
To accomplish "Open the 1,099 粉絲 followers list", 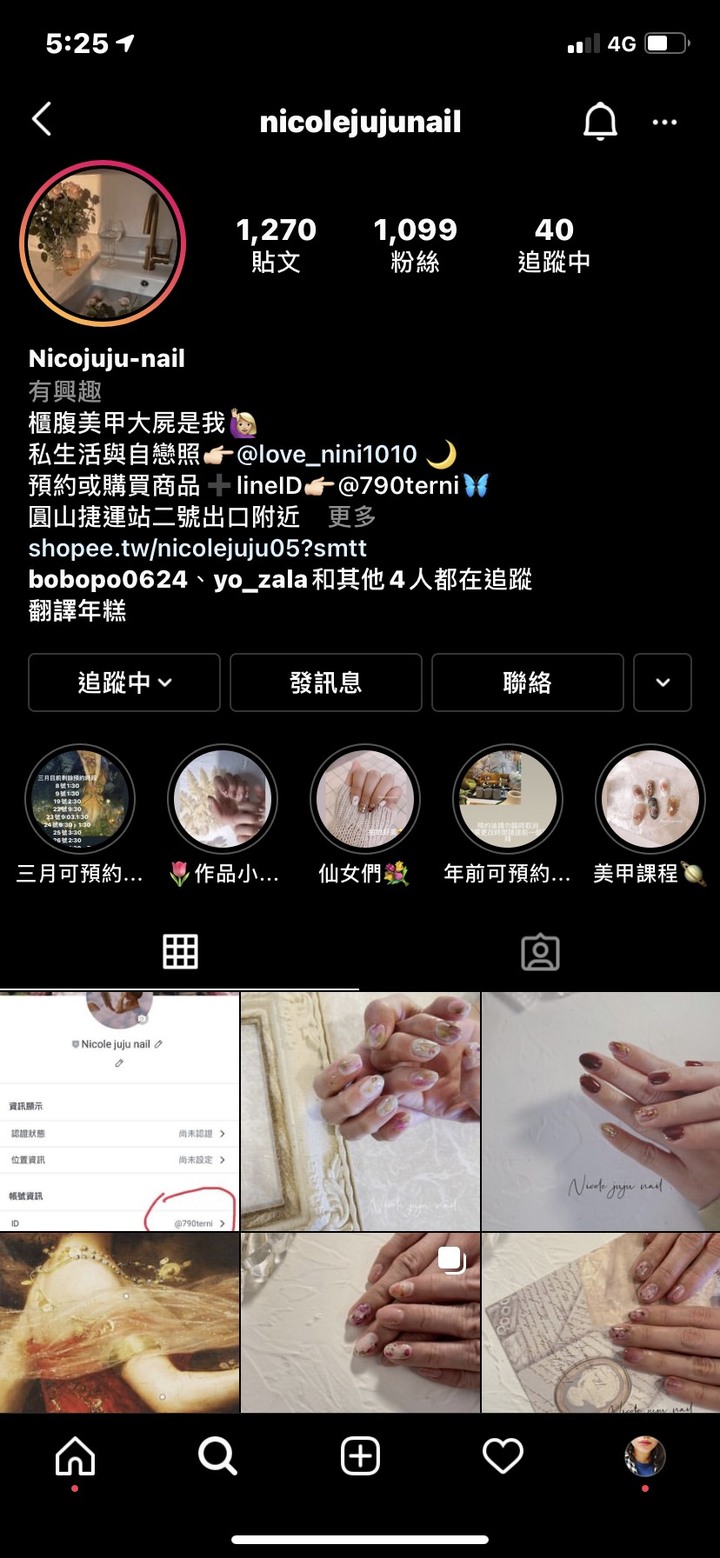I will click(x=415, y=244).
